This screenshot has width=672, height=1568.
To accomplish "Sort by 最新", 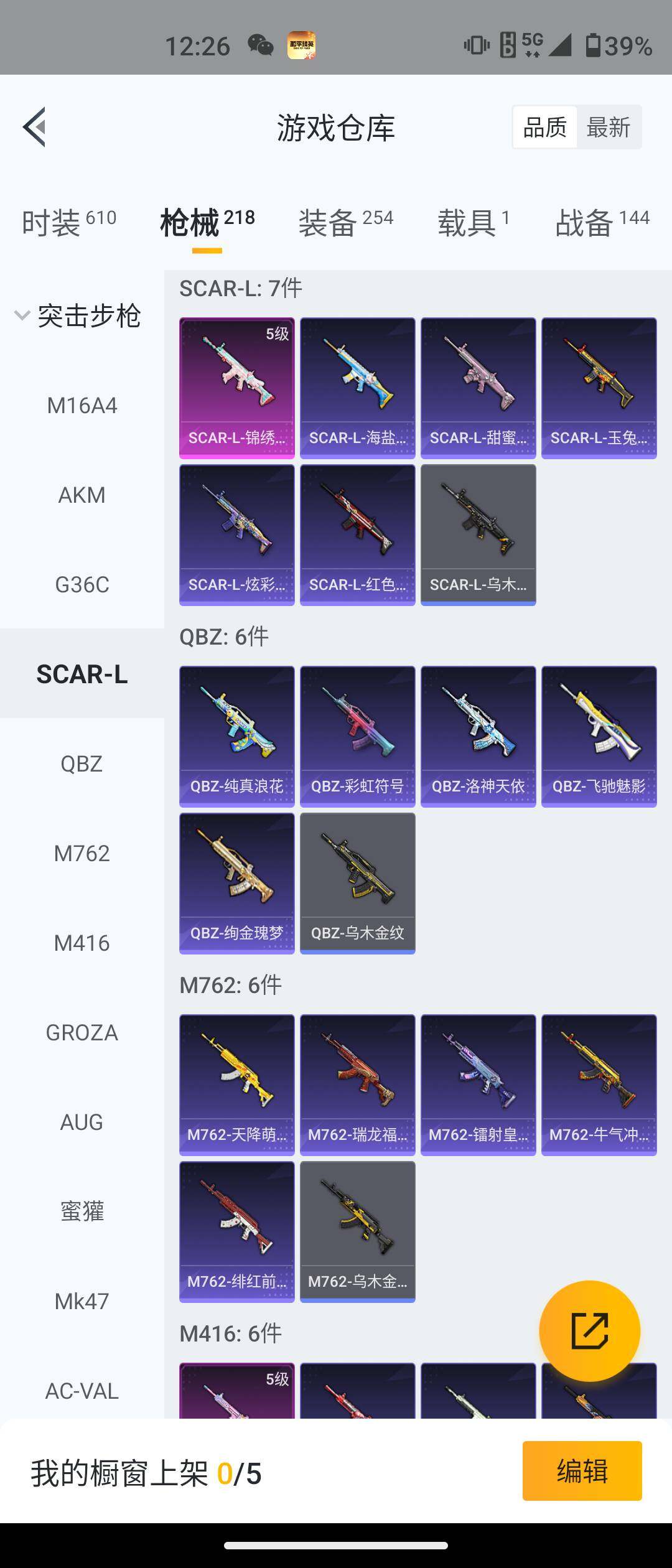I will click(x=608, y=128).
